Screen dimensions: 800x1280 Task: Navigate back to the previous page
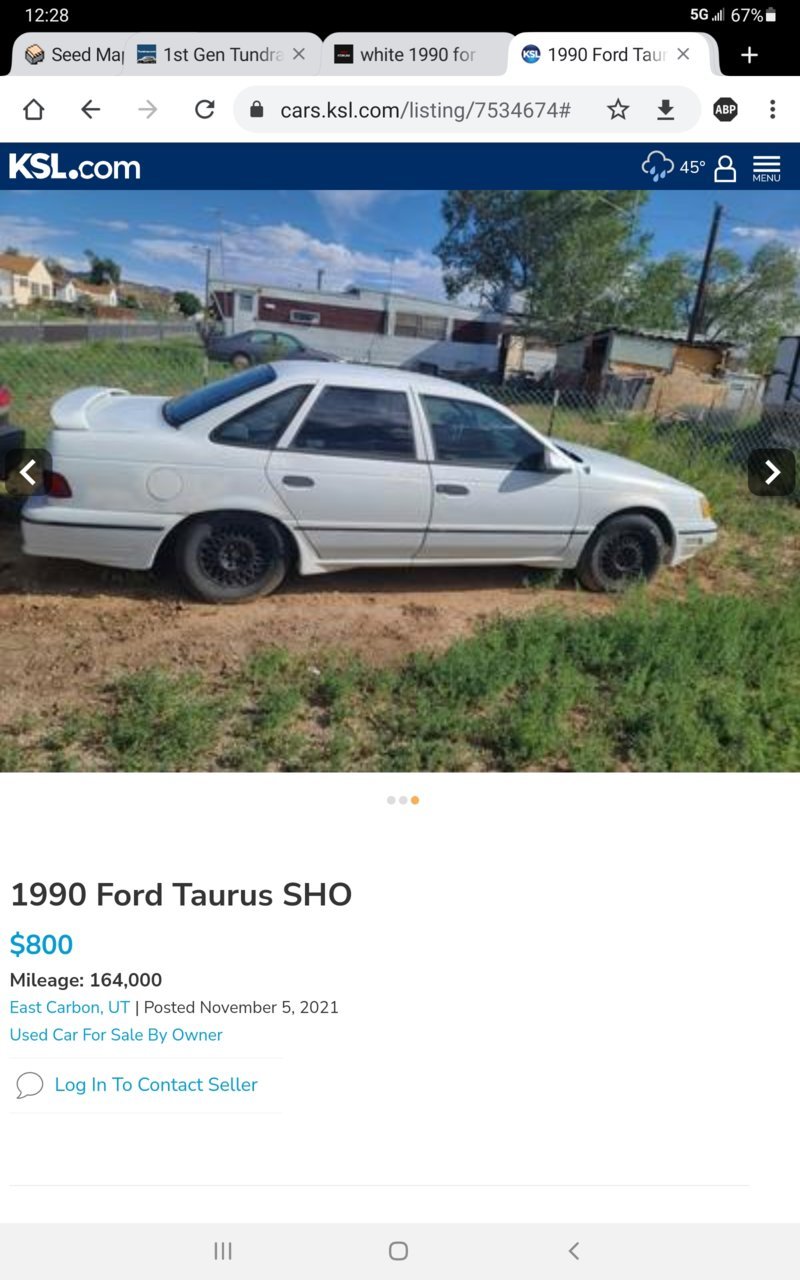91,110
